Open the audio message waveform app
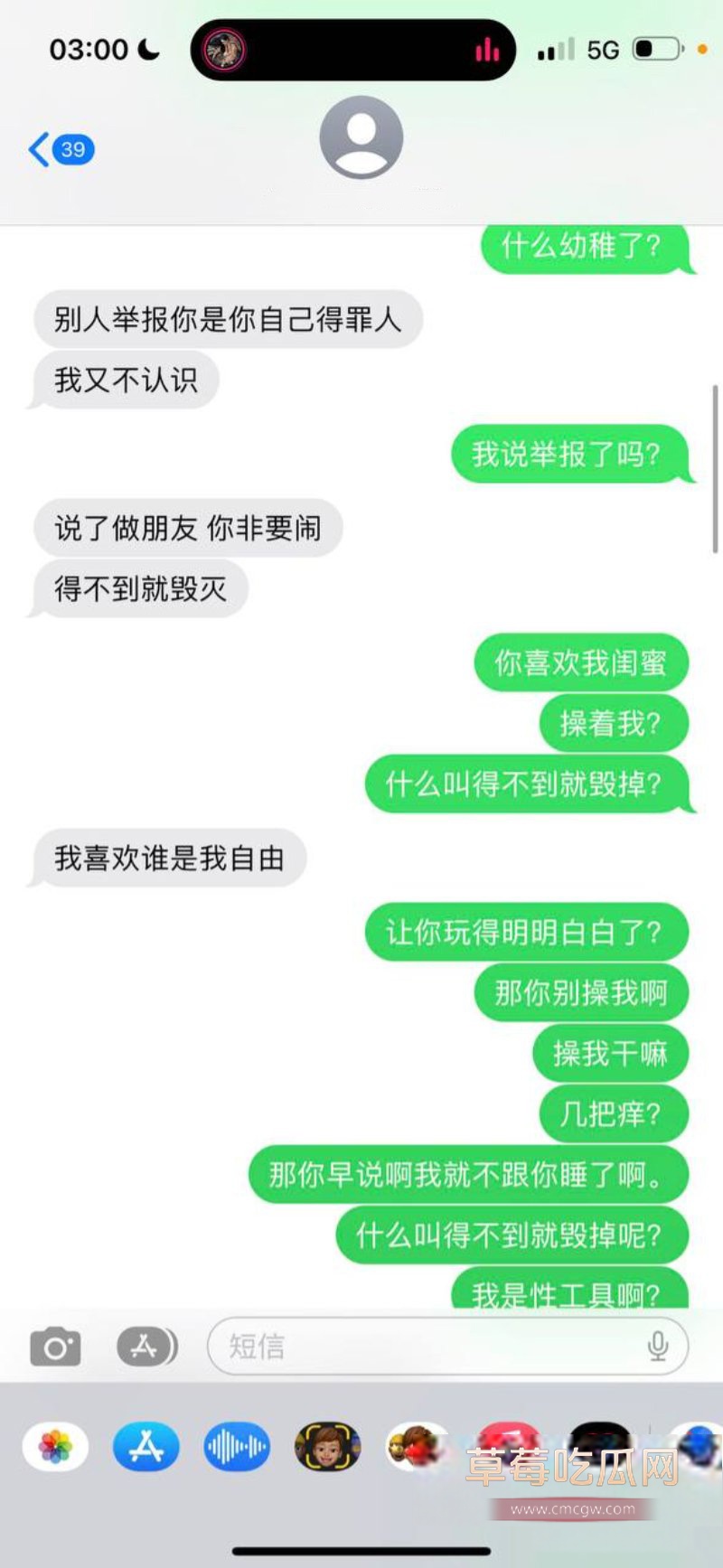The image size is (723, 1568). tap(237, 1447)
